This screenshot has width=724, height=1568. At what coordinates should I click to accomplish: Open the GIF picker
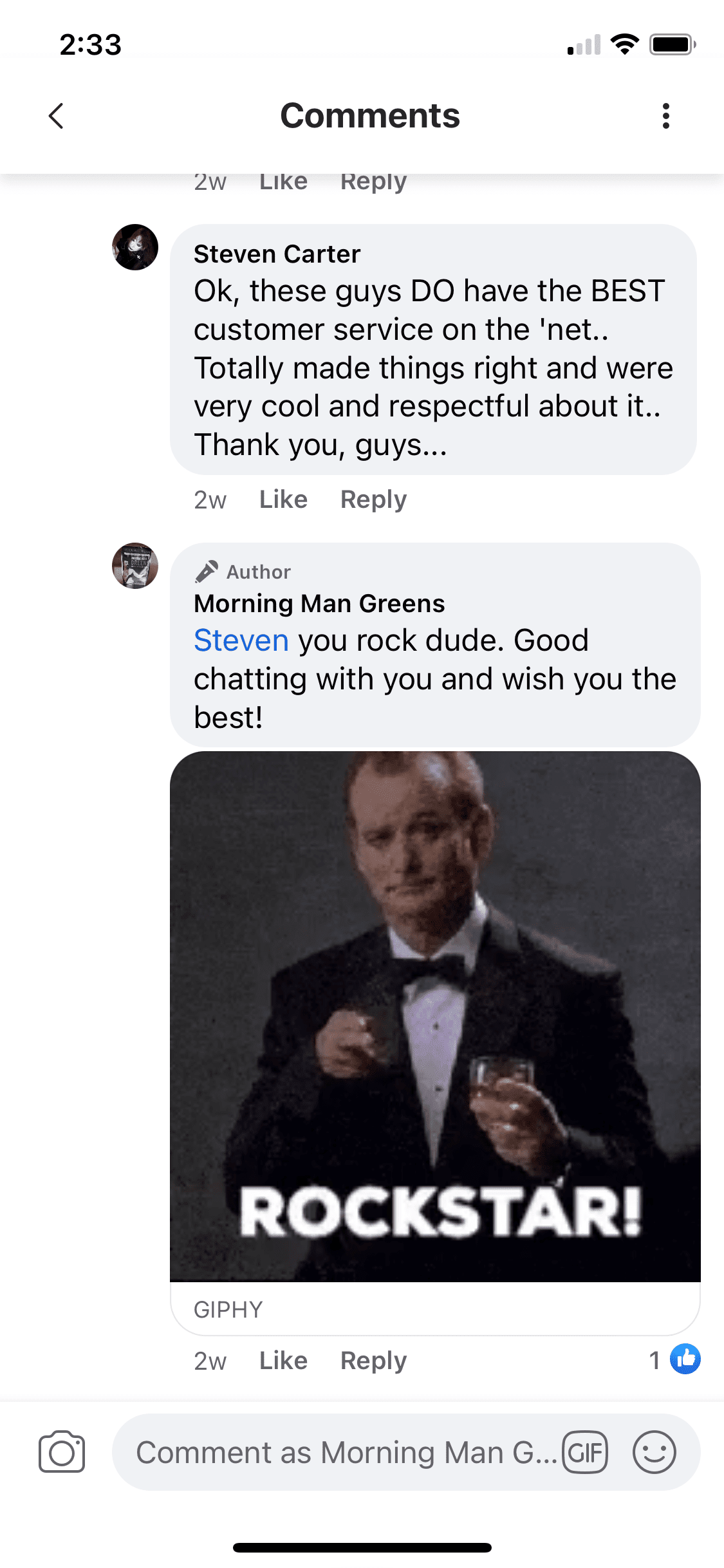click(584, 1452)
